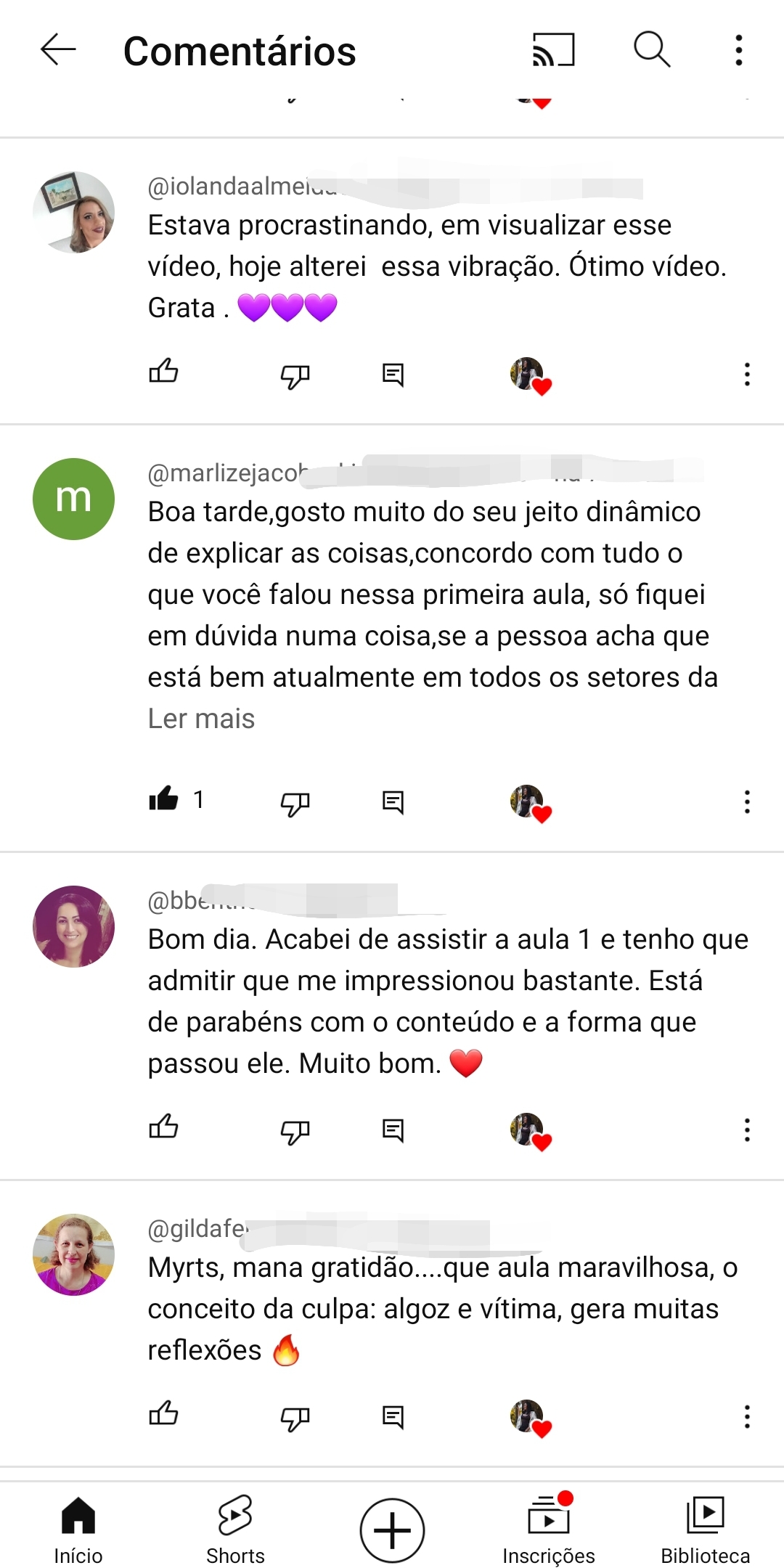Dislike @gildafe's comment about culpa

pyautogui.click(x=295, y=1417)
